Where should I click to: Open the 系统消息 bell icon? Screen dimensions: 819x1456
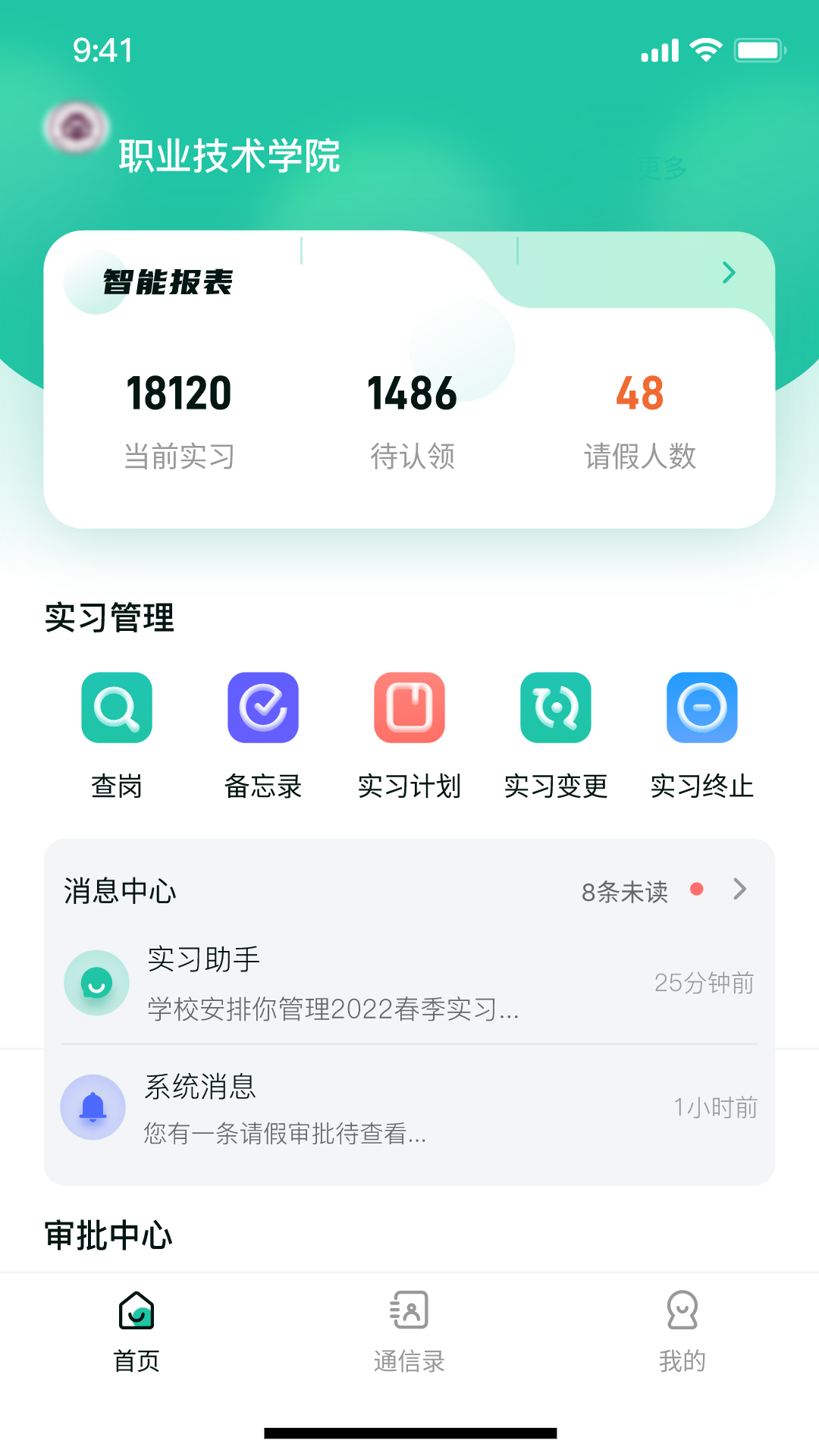click(93, 1106)
